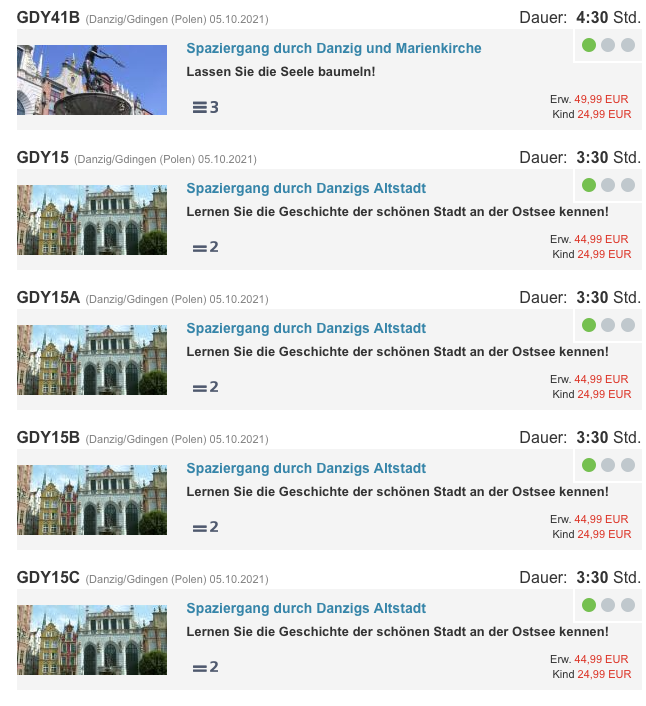
Task: Open the Spaziergang durch Danzig und Marienkirche link
Action: 333,48
